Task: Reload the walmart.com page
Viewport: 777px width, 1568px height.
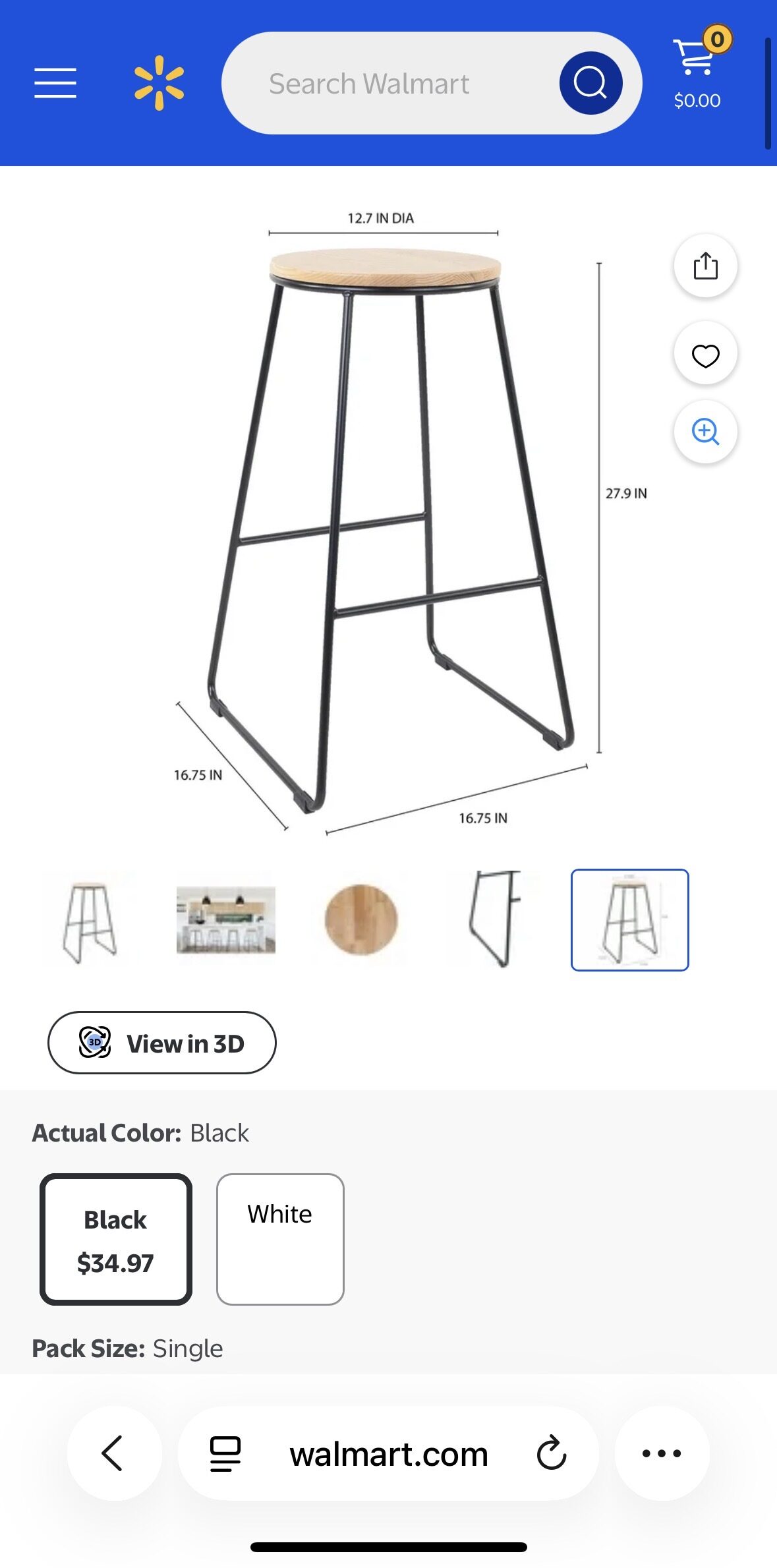Action: [552, 1453]
